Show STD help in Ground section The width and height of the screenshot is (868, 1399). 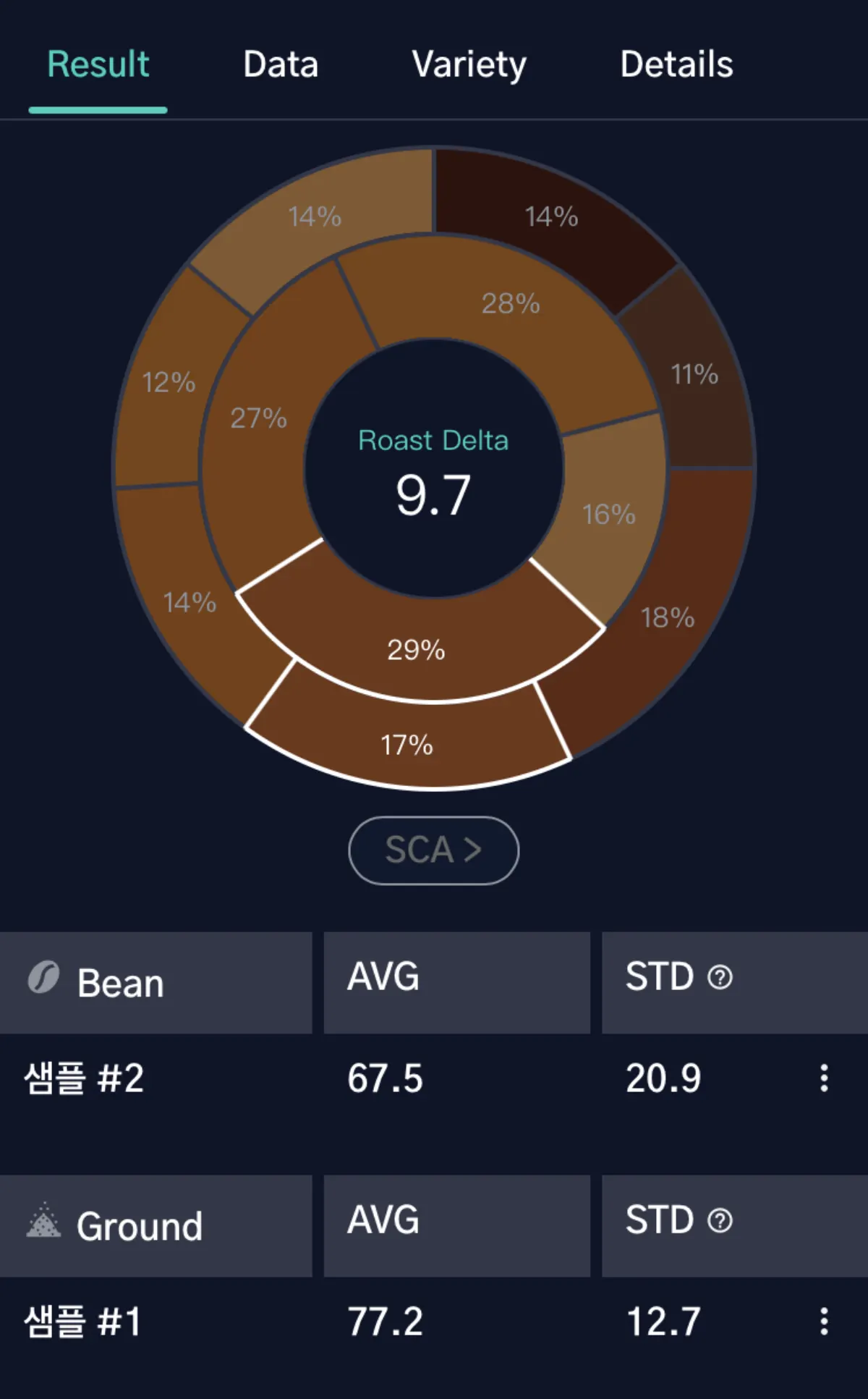pyautogui.click(x=720, y=1220)
